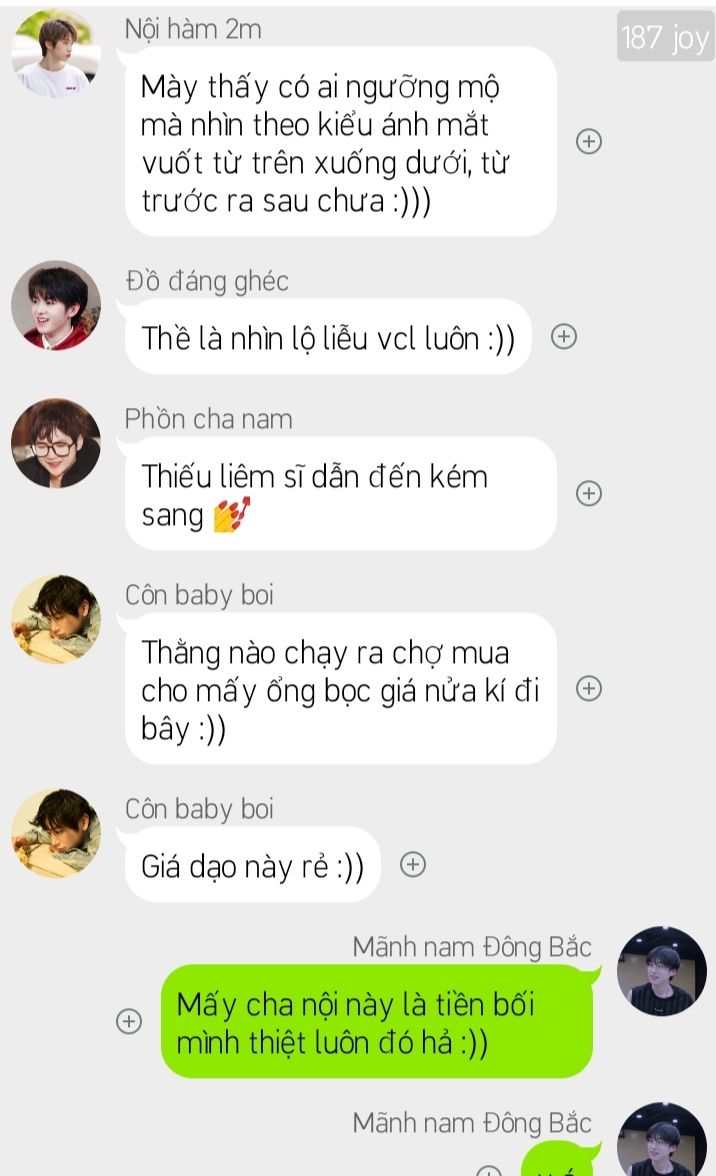The image size is (716, 1176).
Task: Open Đồ đáng ghéc's profile avatar
Action: tap(56, 305)
